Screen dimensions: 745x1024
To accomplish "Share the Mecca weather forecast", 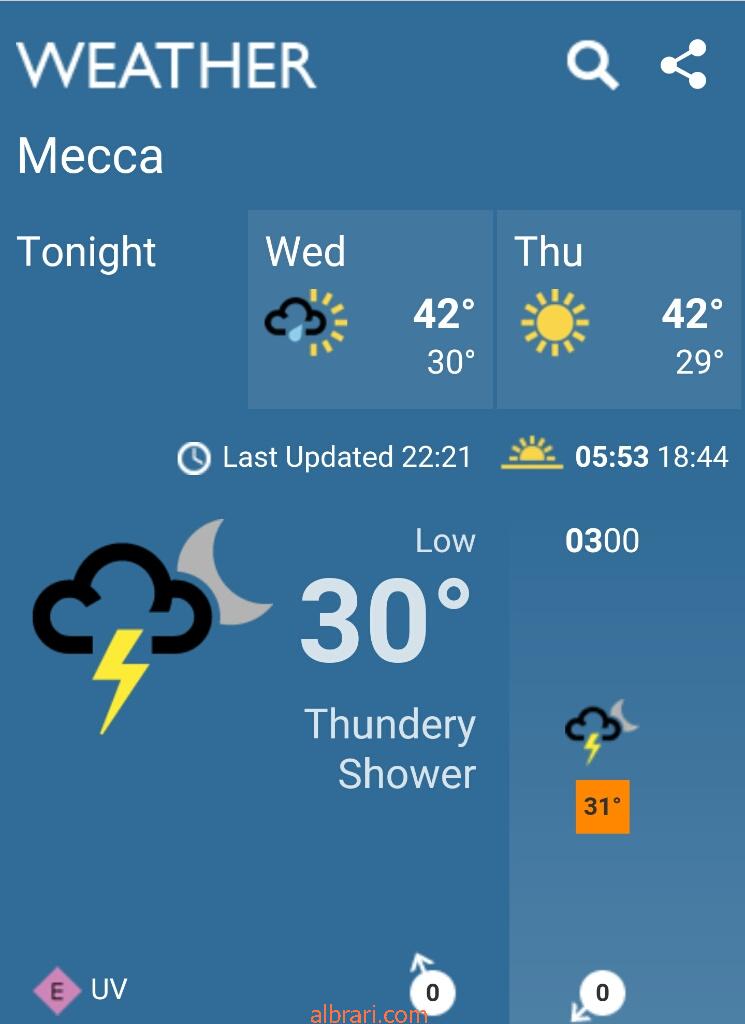I will pyautogui.click(x=683, y=66).
